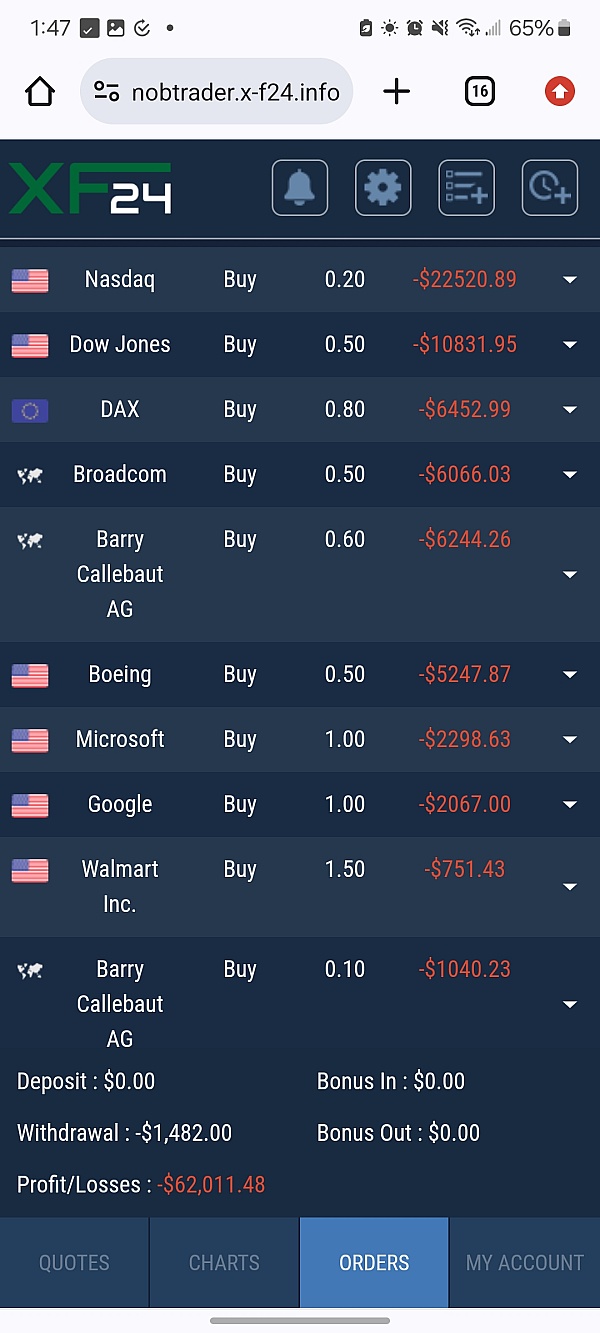The image size is (600, 1333).
Task: Expand the Microsoft order details
Action: [570, 740]
